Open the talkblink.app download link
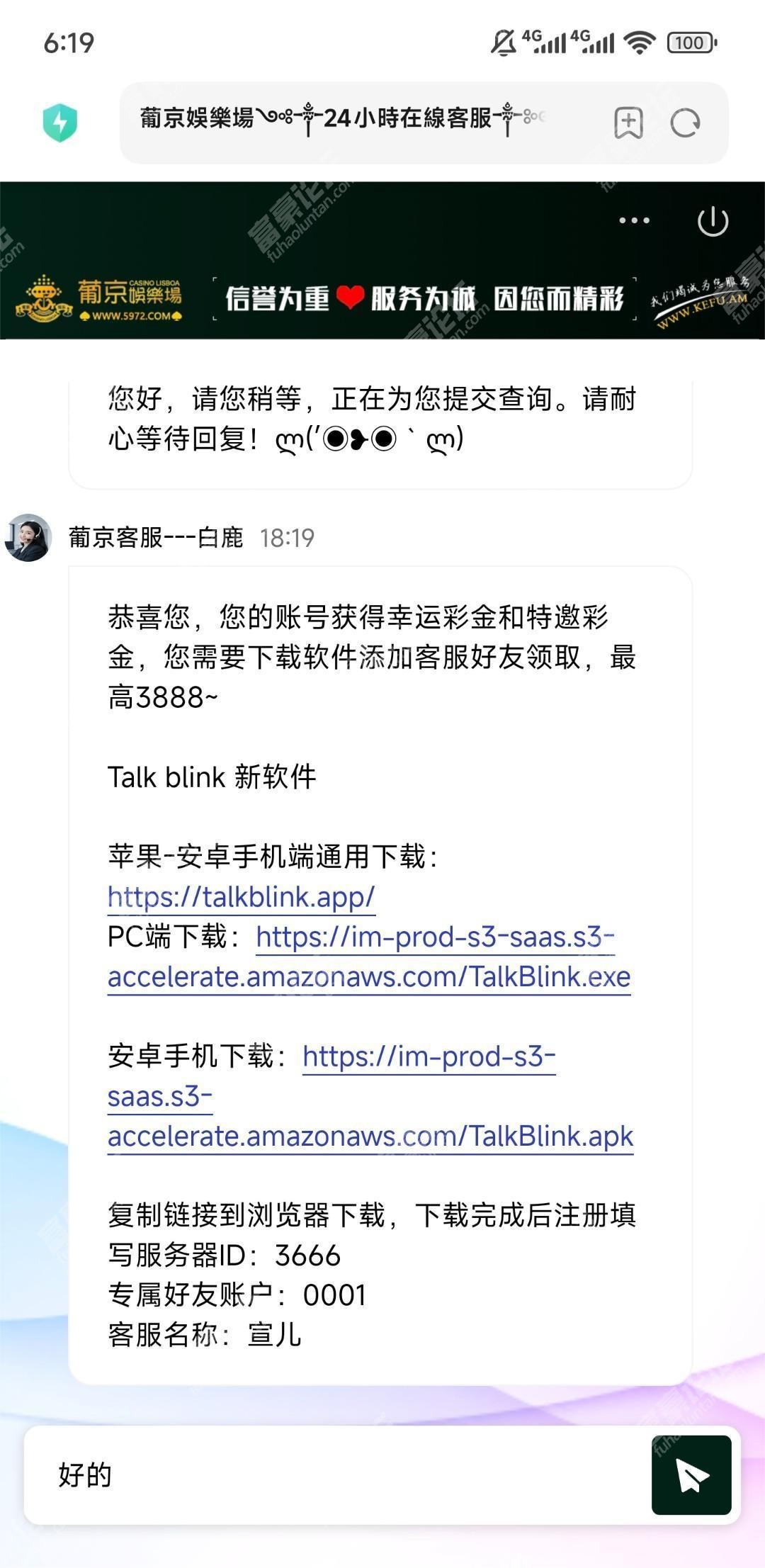The height and width of the screenshot is (1568, 765). coord(241,897)
